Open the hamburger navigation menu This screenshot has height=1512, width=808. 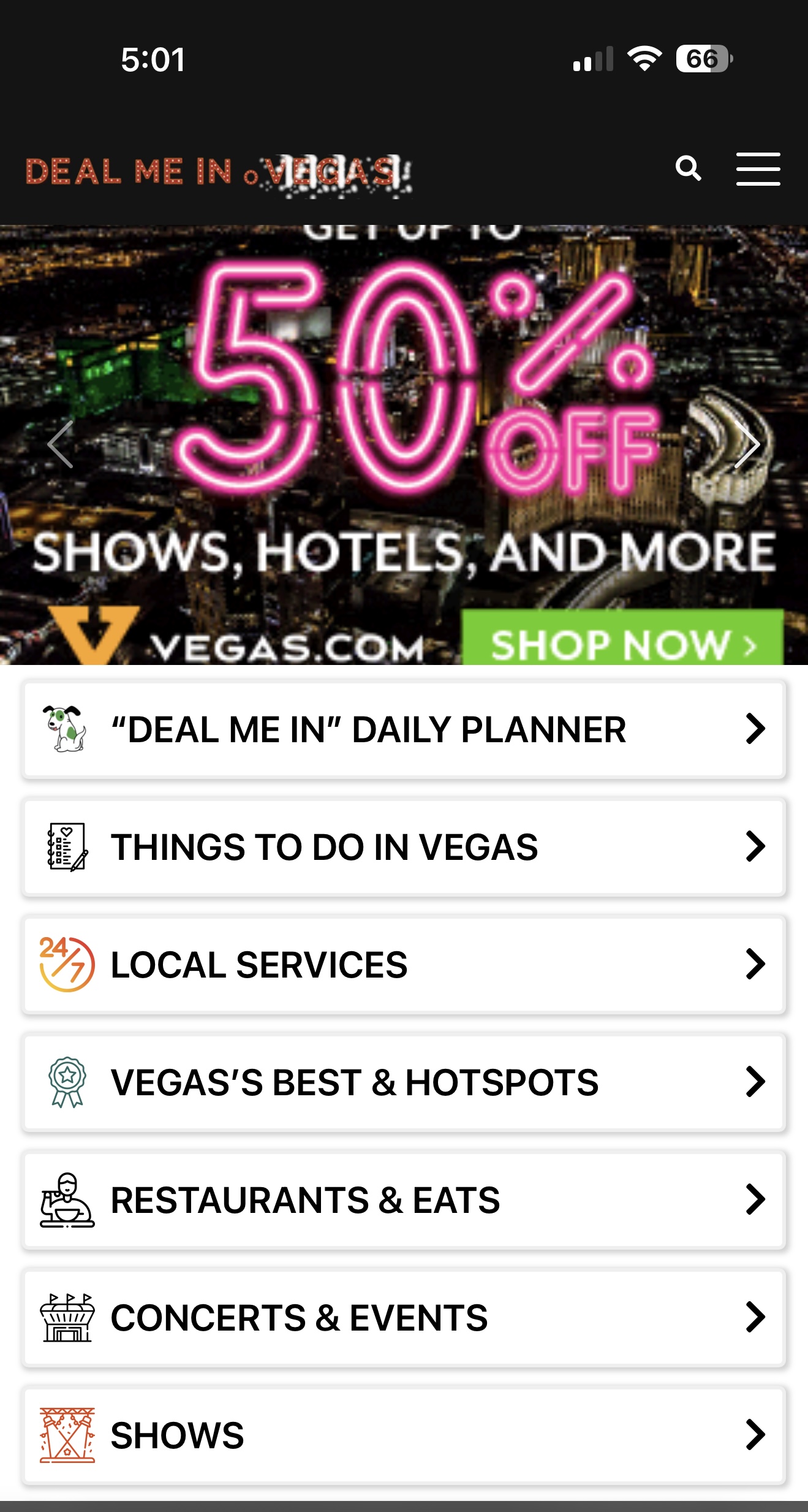(x=758, y=170)
